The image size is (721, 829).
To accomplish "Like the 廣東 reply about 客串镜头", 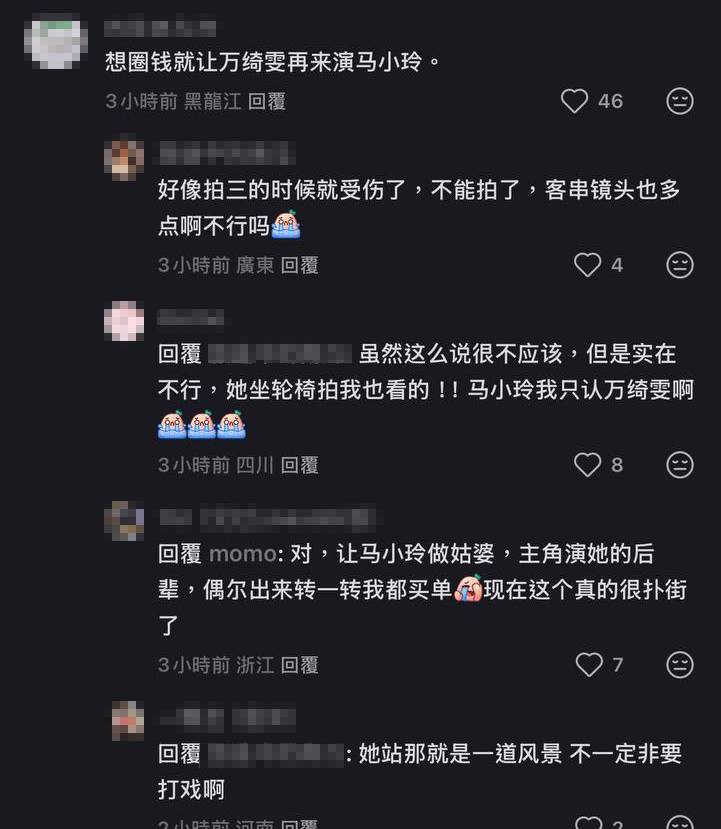I will (588, 265).
